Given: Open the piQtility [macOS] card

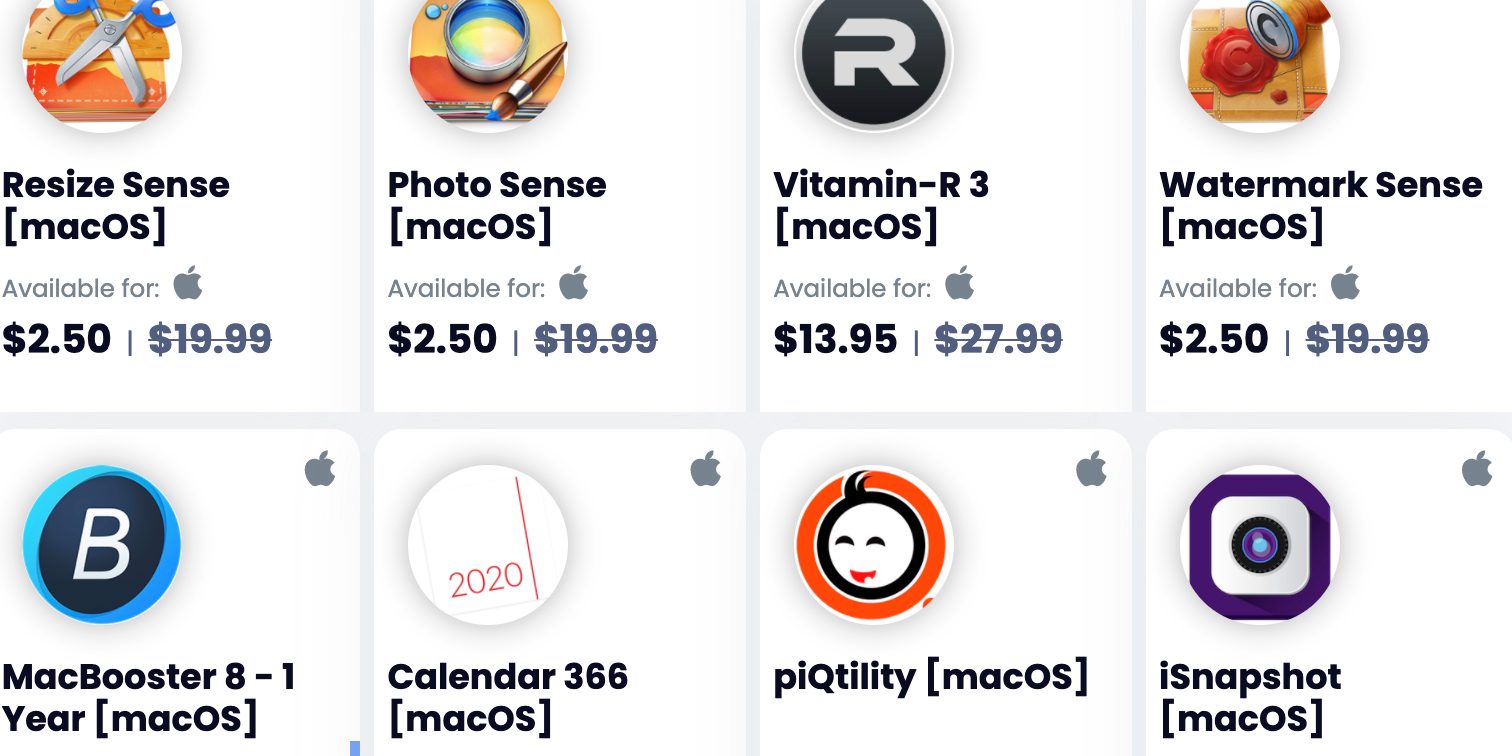Looking at the screenshot, I should coord(930,678).
